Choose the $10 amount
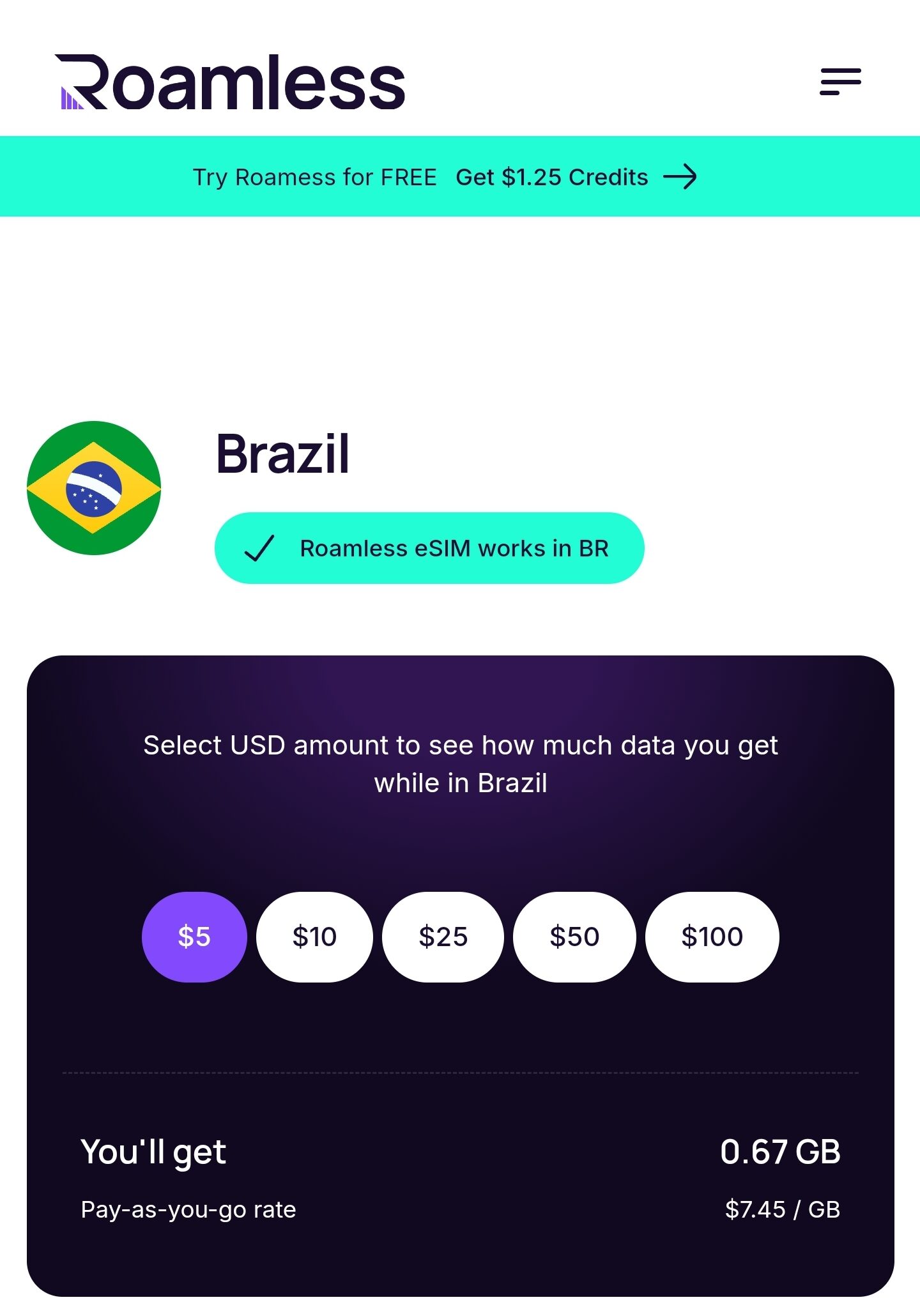 coord(314,937)
